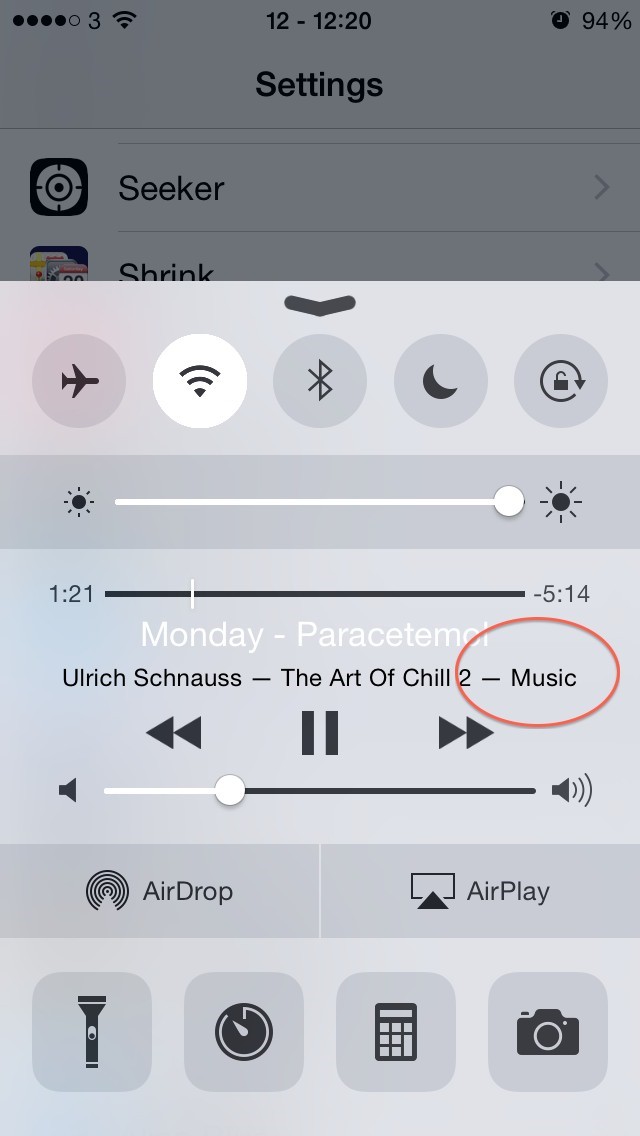Tap the brightness slider track

(x=319, y=501)
